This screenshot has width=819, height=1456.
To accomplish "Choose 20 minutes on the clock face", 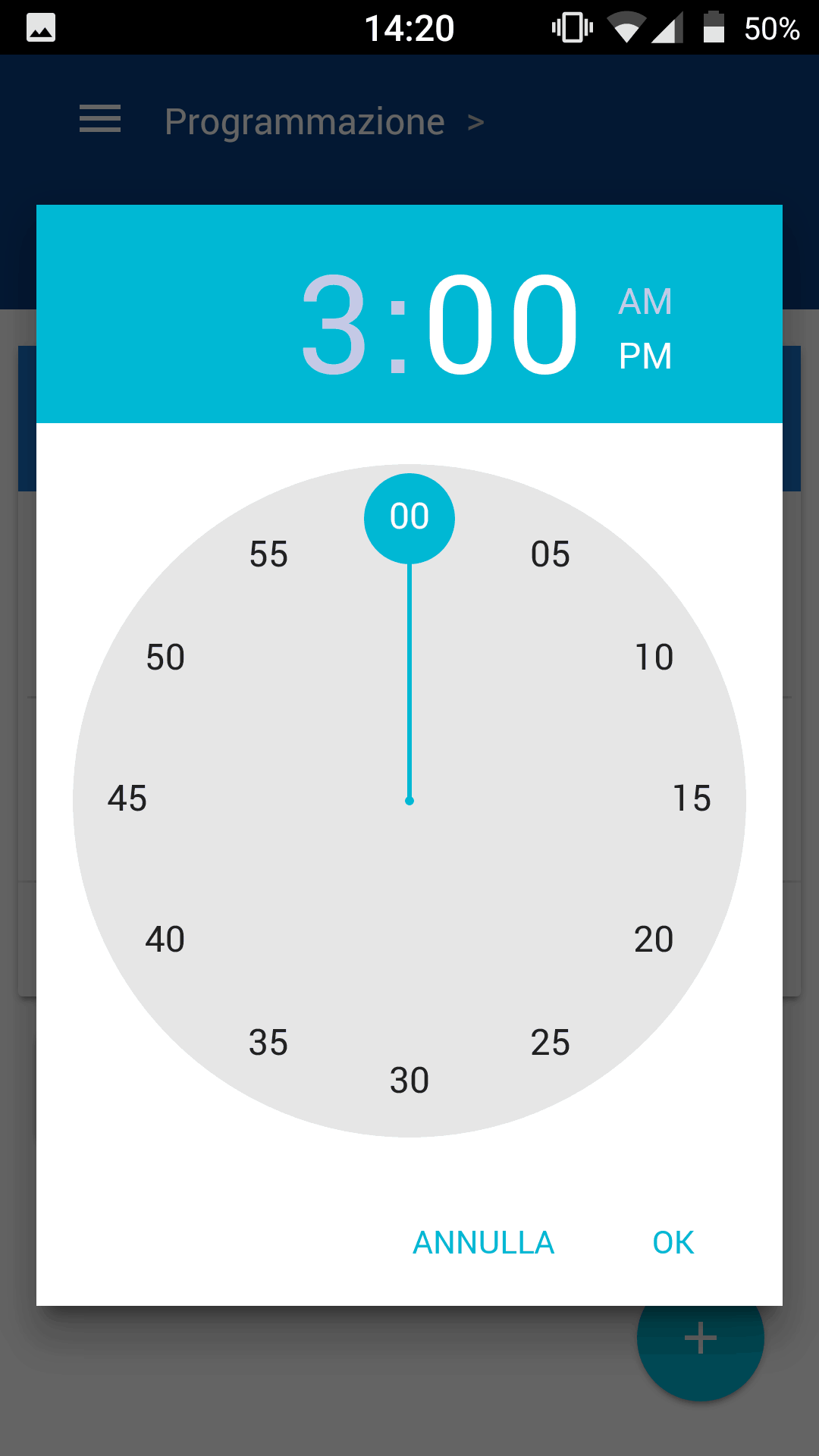I will coord(654,940).
